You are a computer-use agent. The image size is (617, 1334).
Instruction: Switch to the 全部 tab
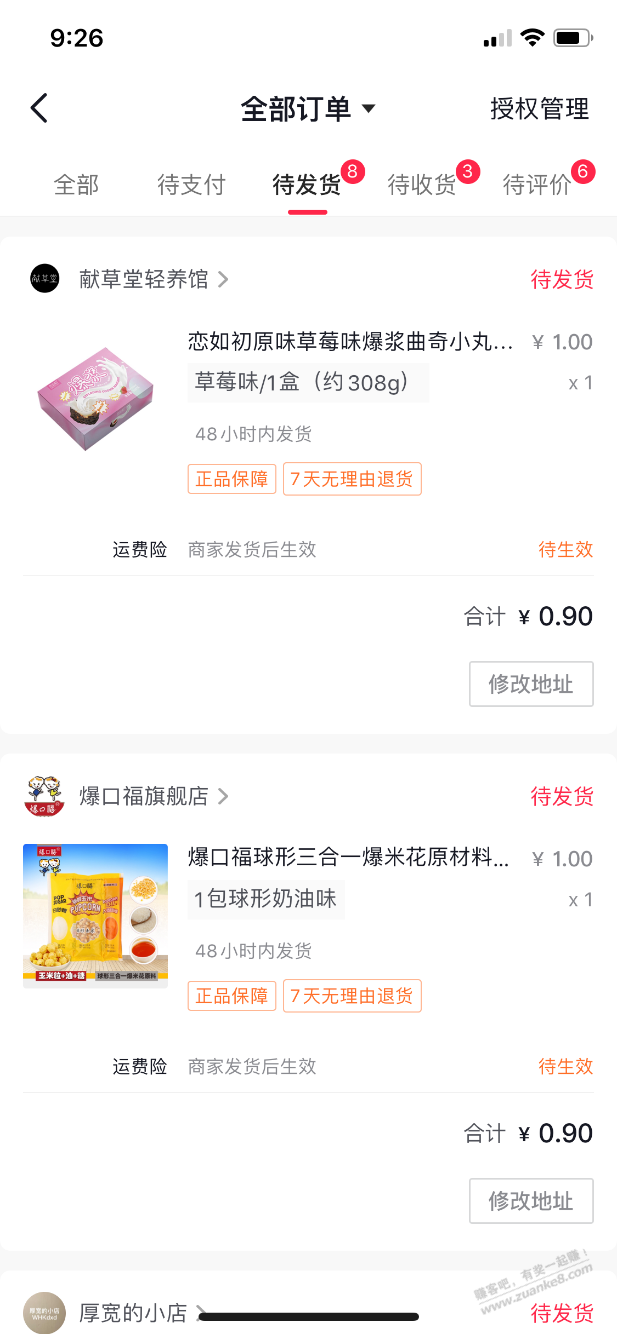[76, 185]
